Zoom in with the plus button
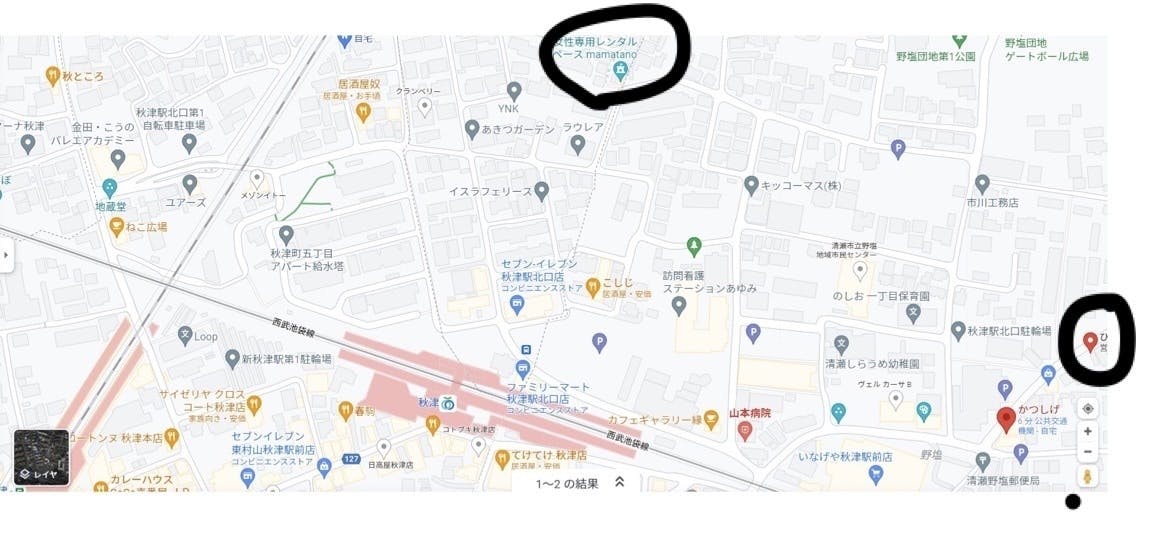Screen dimensions: 1160x543 tap(1088, 431)
